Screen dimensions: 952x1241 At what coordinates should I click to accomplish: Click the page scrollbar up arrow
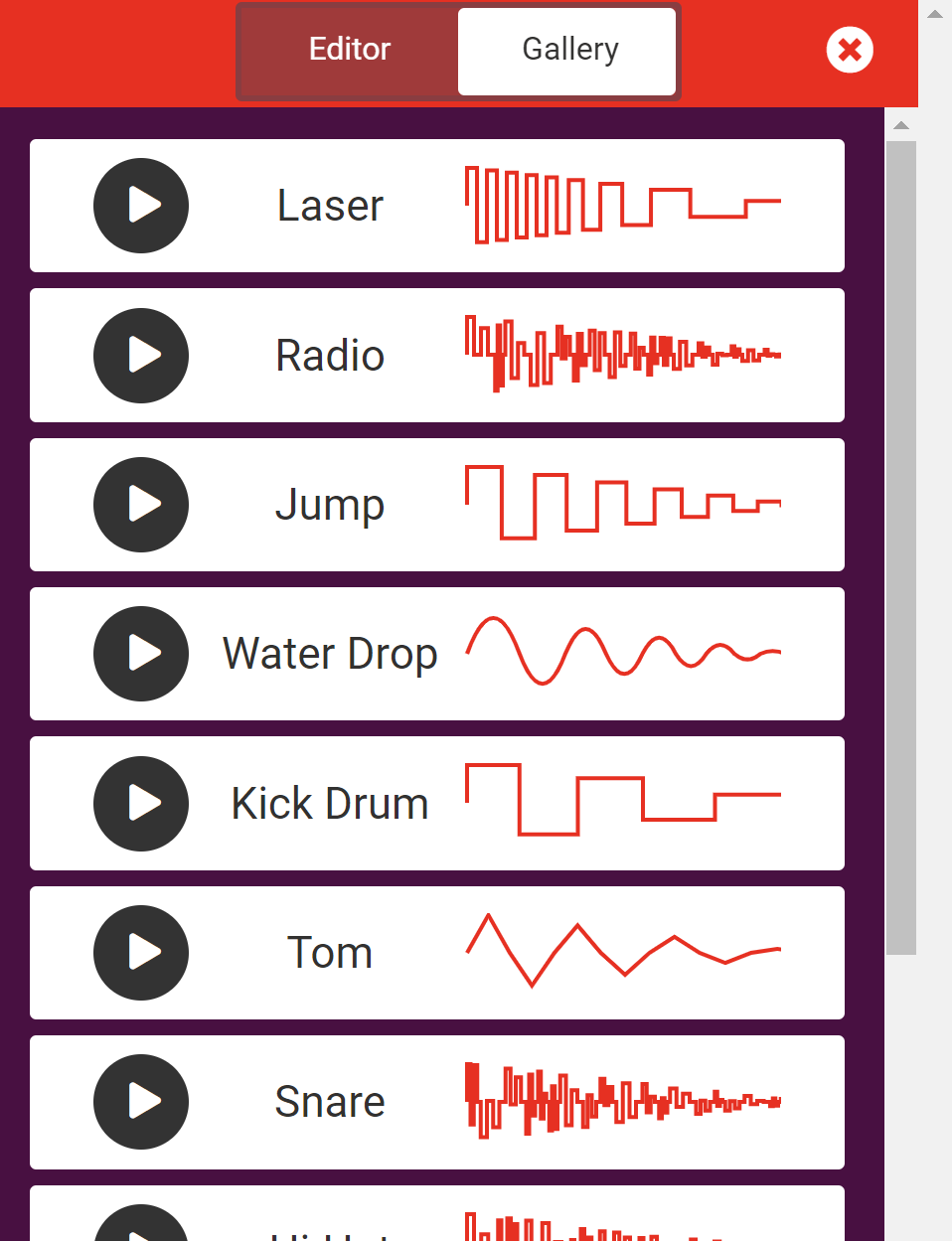(x=935, y=12)
